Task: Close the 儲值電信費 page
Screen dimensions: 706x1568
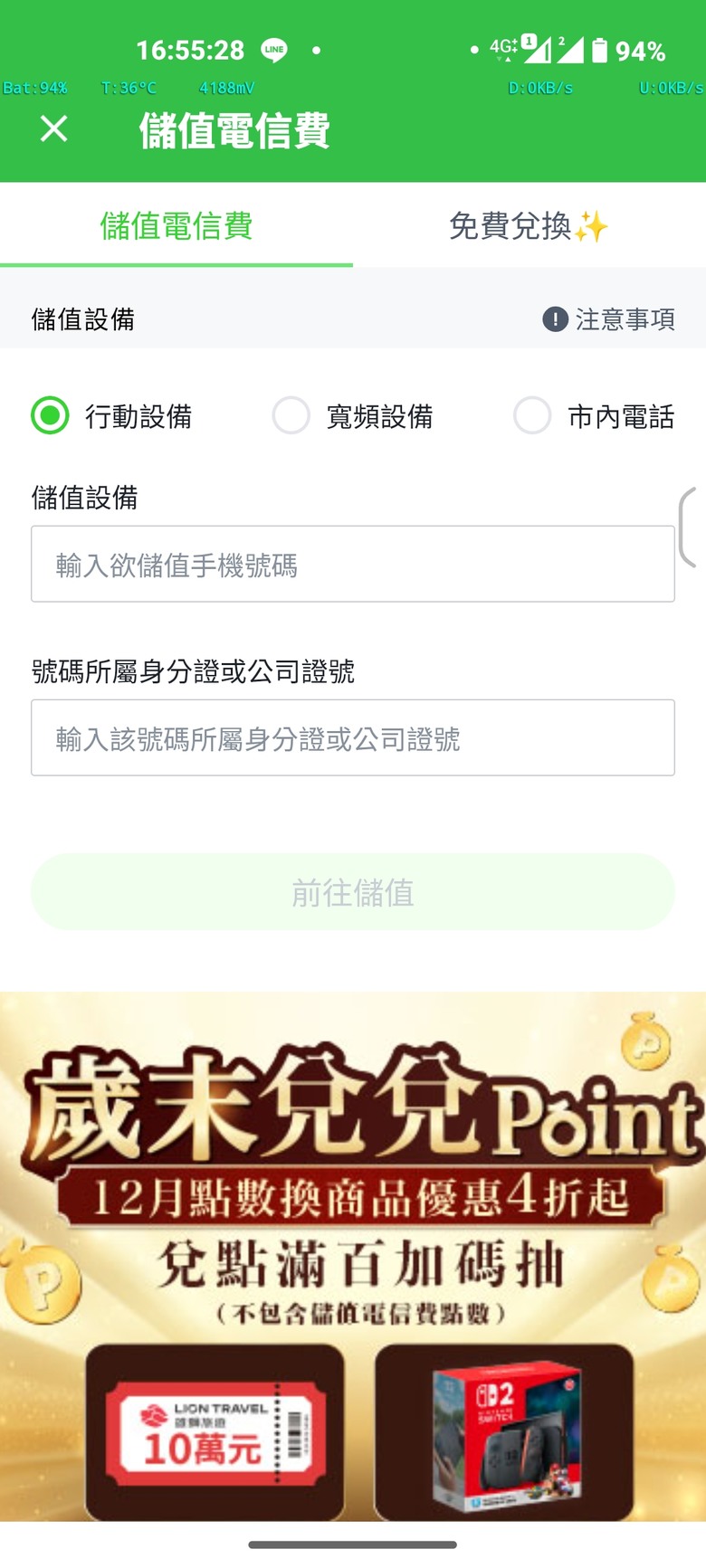Action: [54, 129]
